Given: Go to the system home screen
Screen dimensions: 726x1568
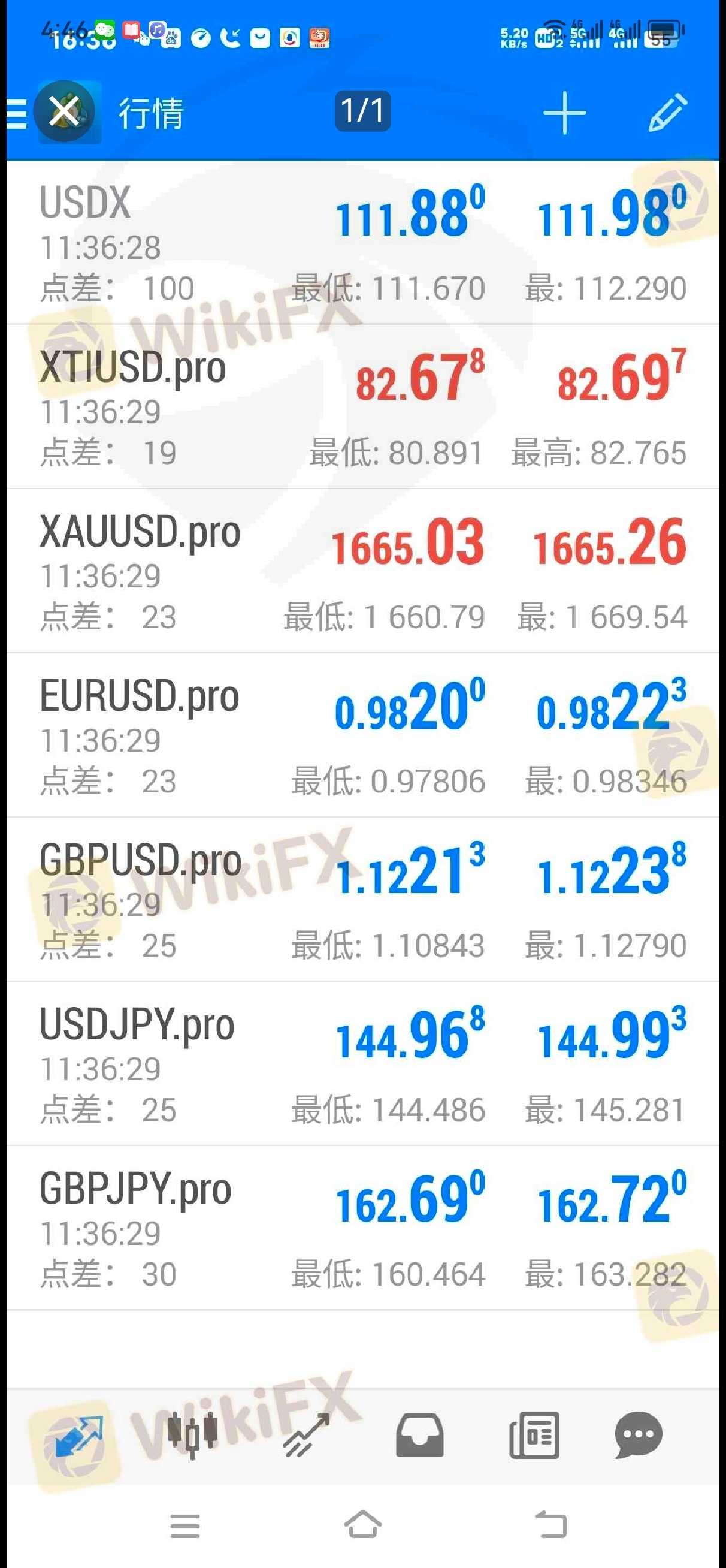Looking at the screenshot, I should [x=362, y=1525].
